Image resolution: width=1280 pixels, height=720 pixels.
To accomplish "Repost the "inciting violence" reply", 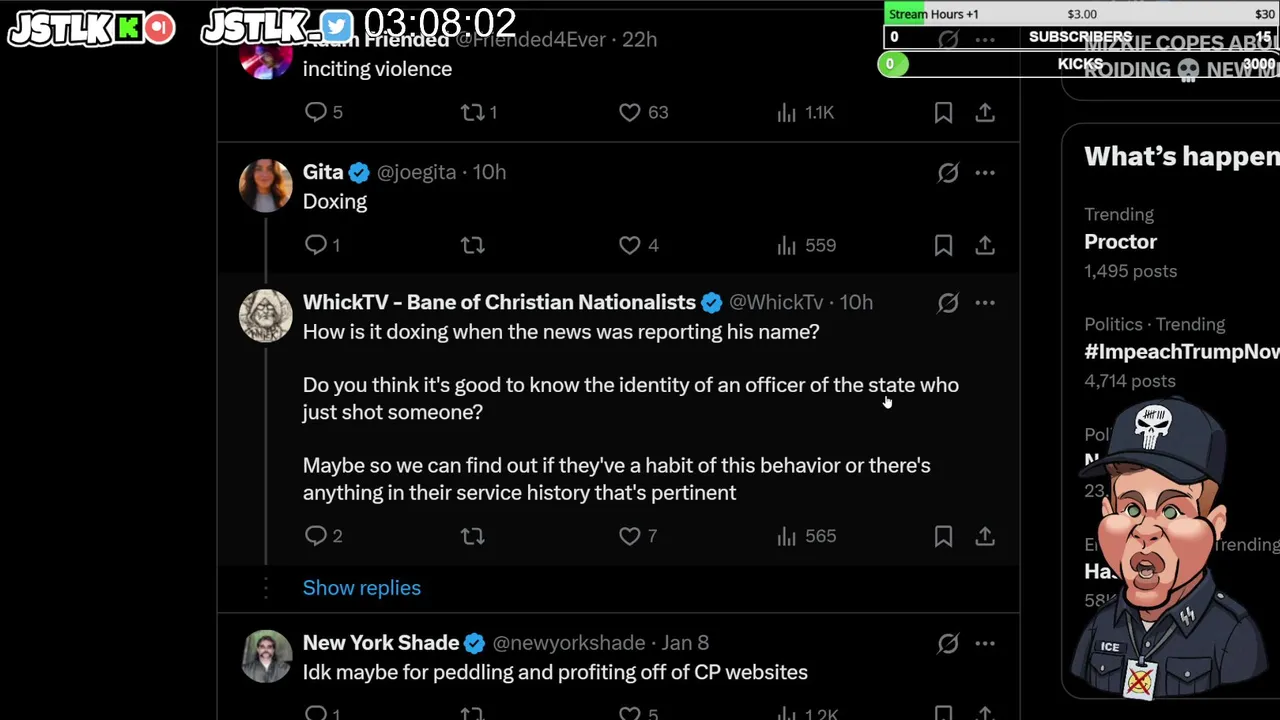I will click(x=472, y=112).
